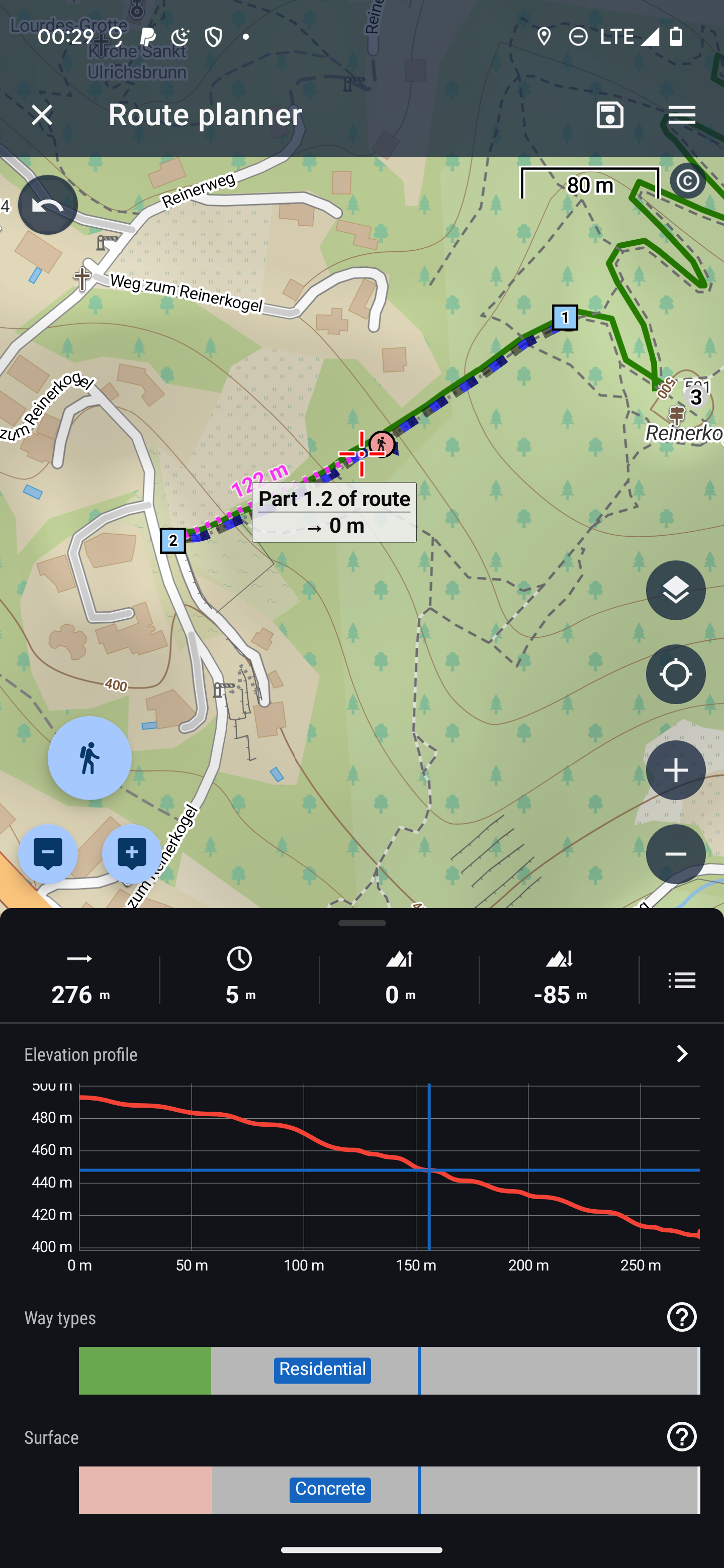Center map on my location
The height and width of the screenshot is (1568, 724).
click(x=675, y=674)
